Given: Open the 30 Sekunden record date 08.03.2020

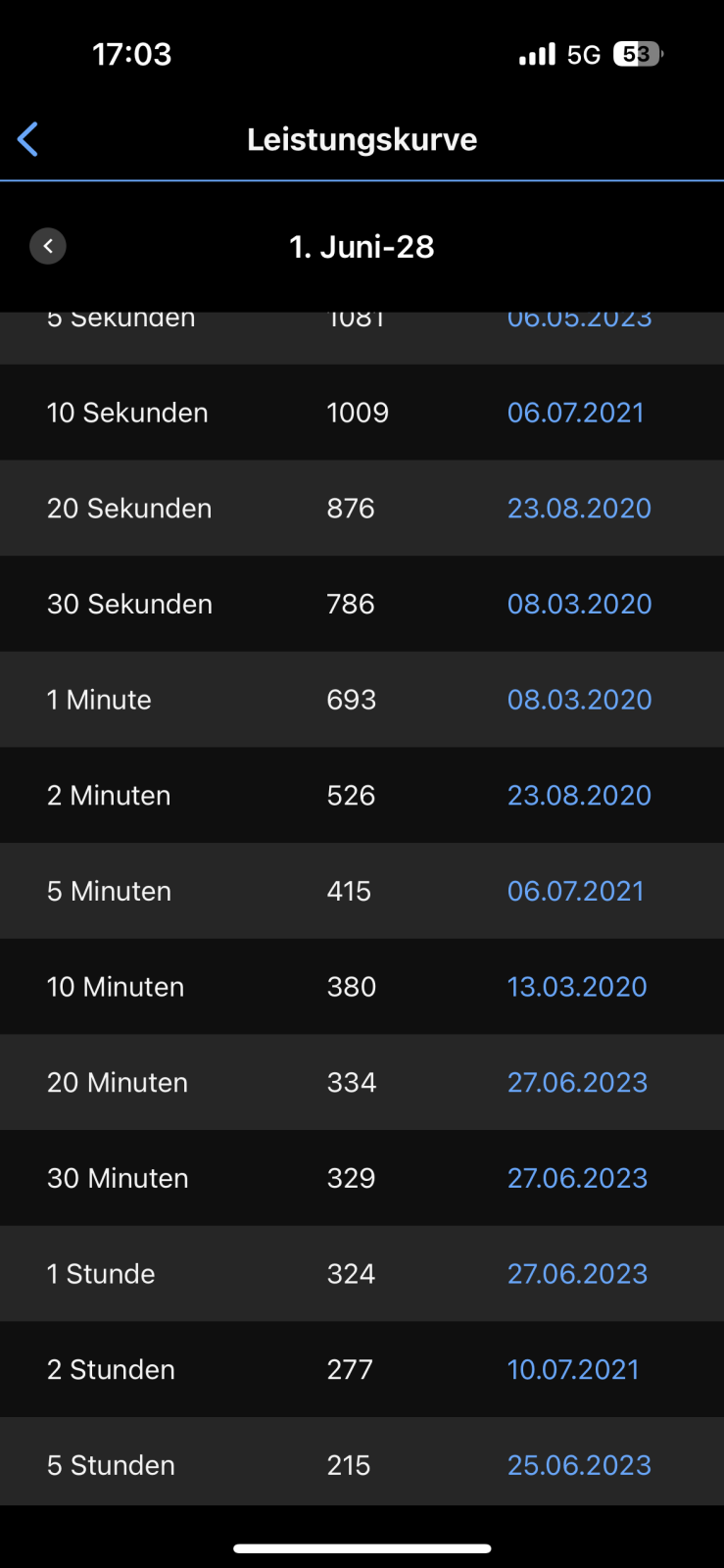Looking at the screenshot, I should click(x=579, y=604).
